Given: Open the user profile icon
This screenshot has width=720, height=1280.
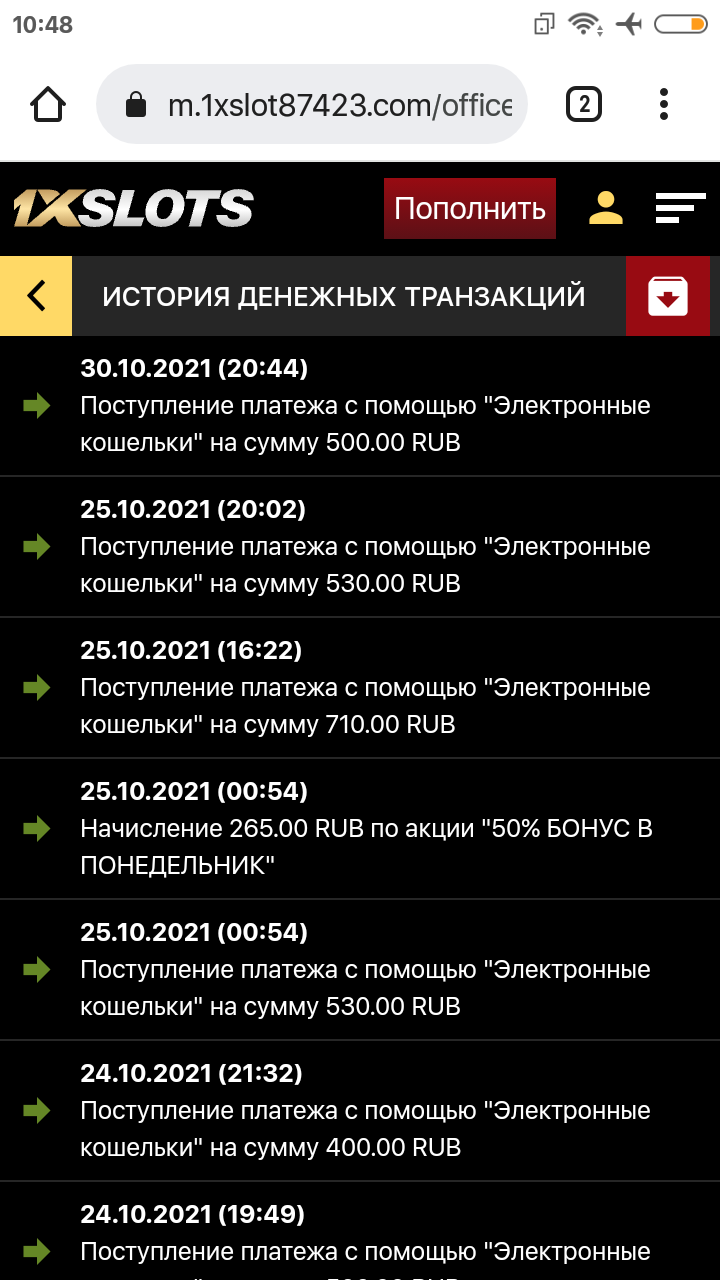Looking at the screenshot, I should coord(606,208).
